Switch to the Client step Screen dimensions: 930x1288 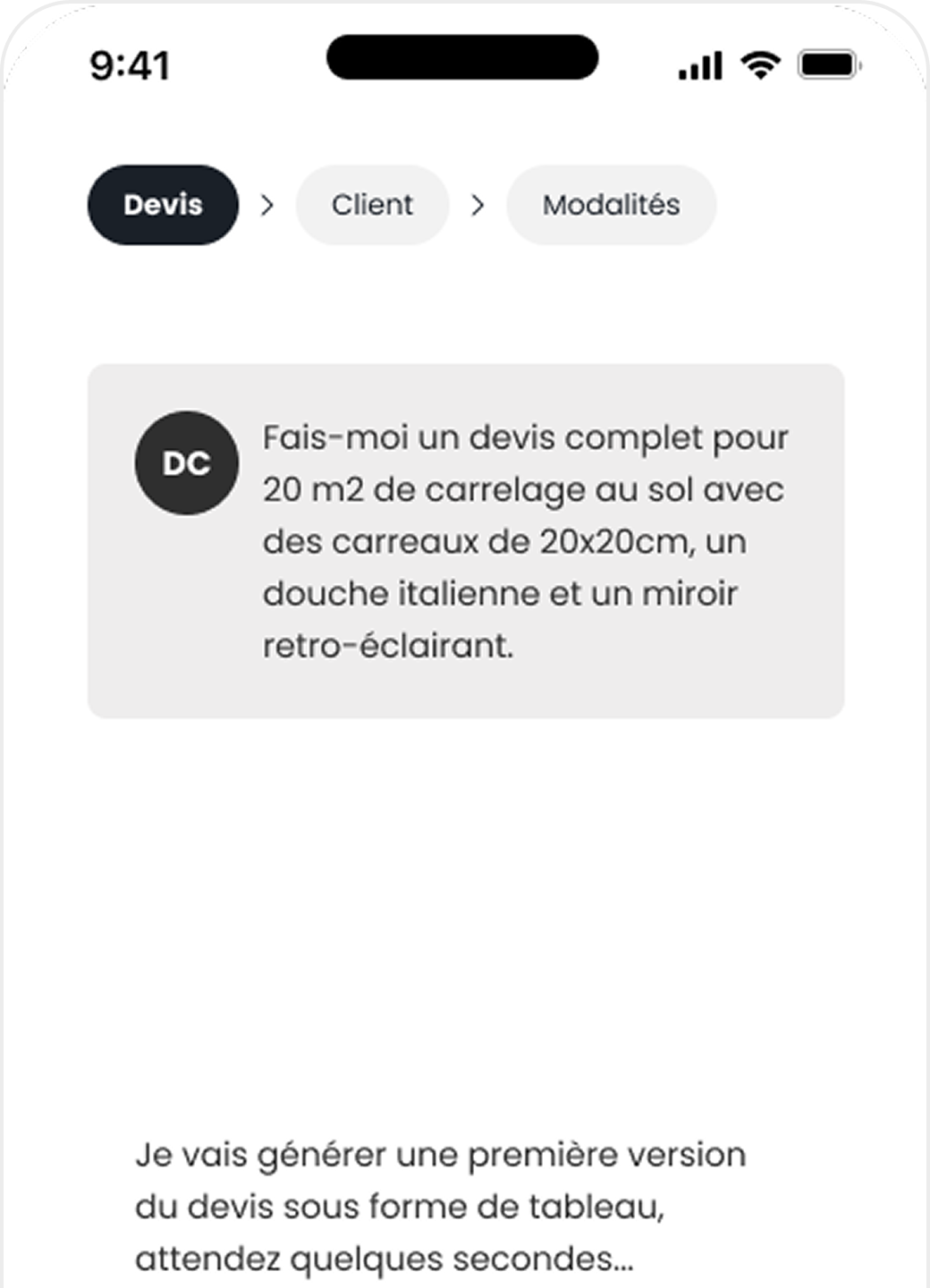(x=372, y=205)
